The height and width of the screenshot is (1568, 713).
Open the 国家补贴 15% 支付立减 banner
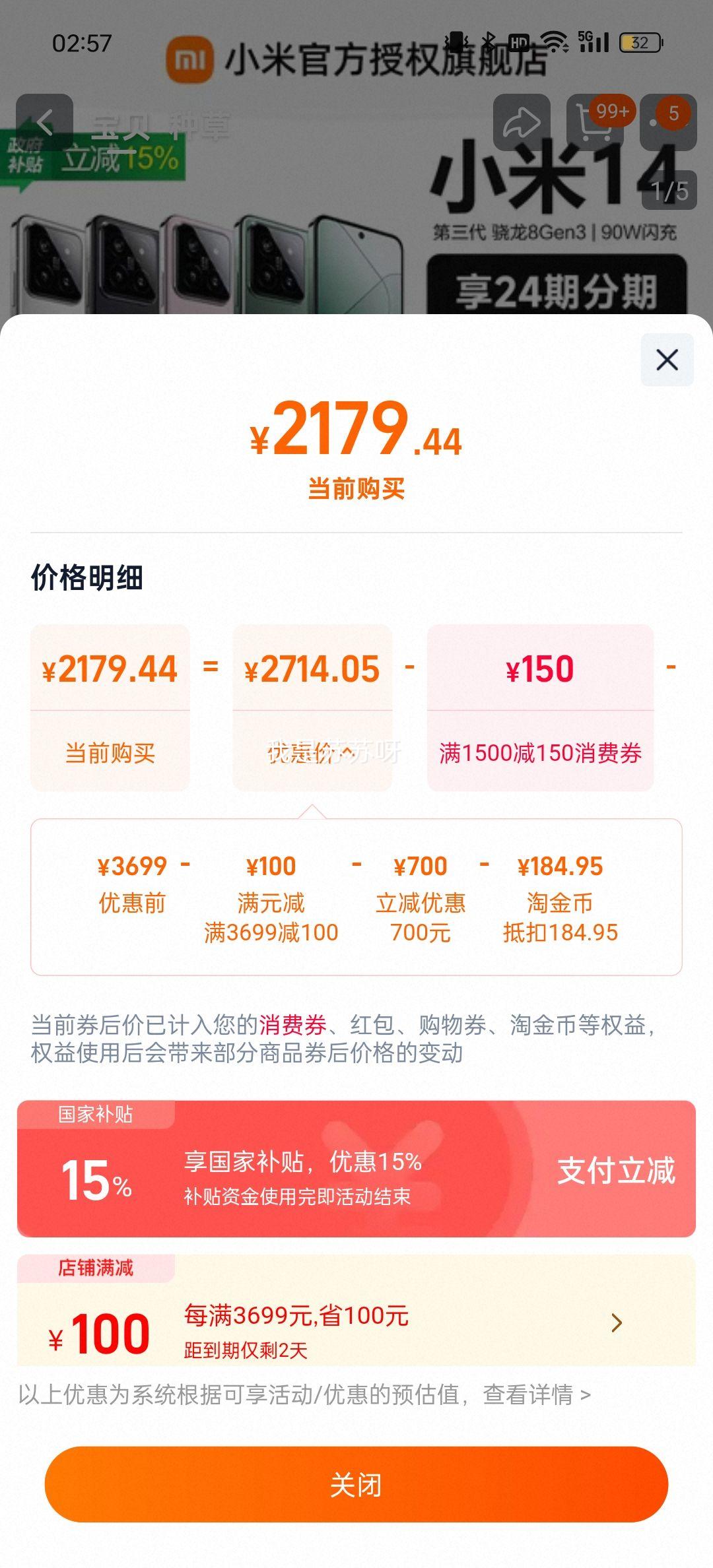tap(356, 1170)
